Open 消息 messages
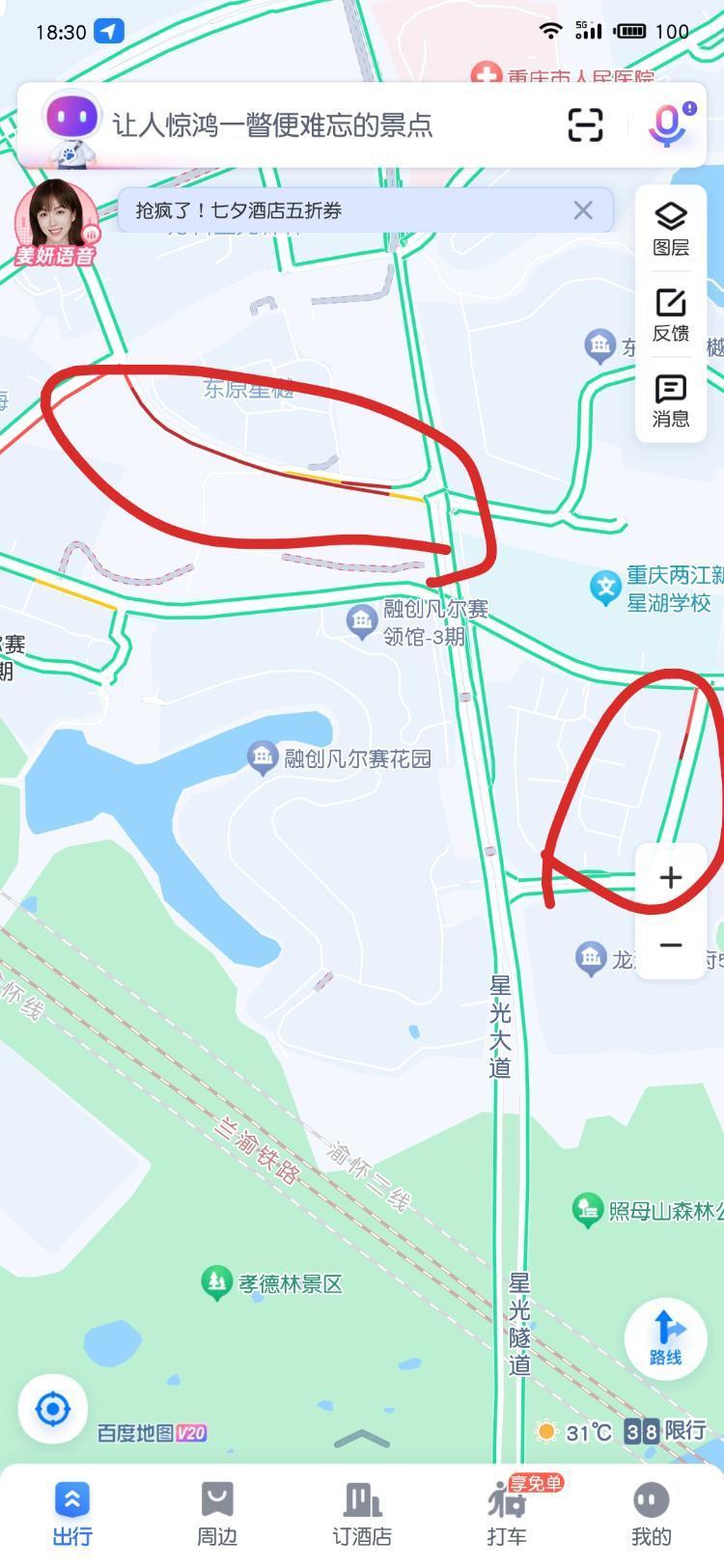This screenshot has height=1568, width=724. point(671,400)
